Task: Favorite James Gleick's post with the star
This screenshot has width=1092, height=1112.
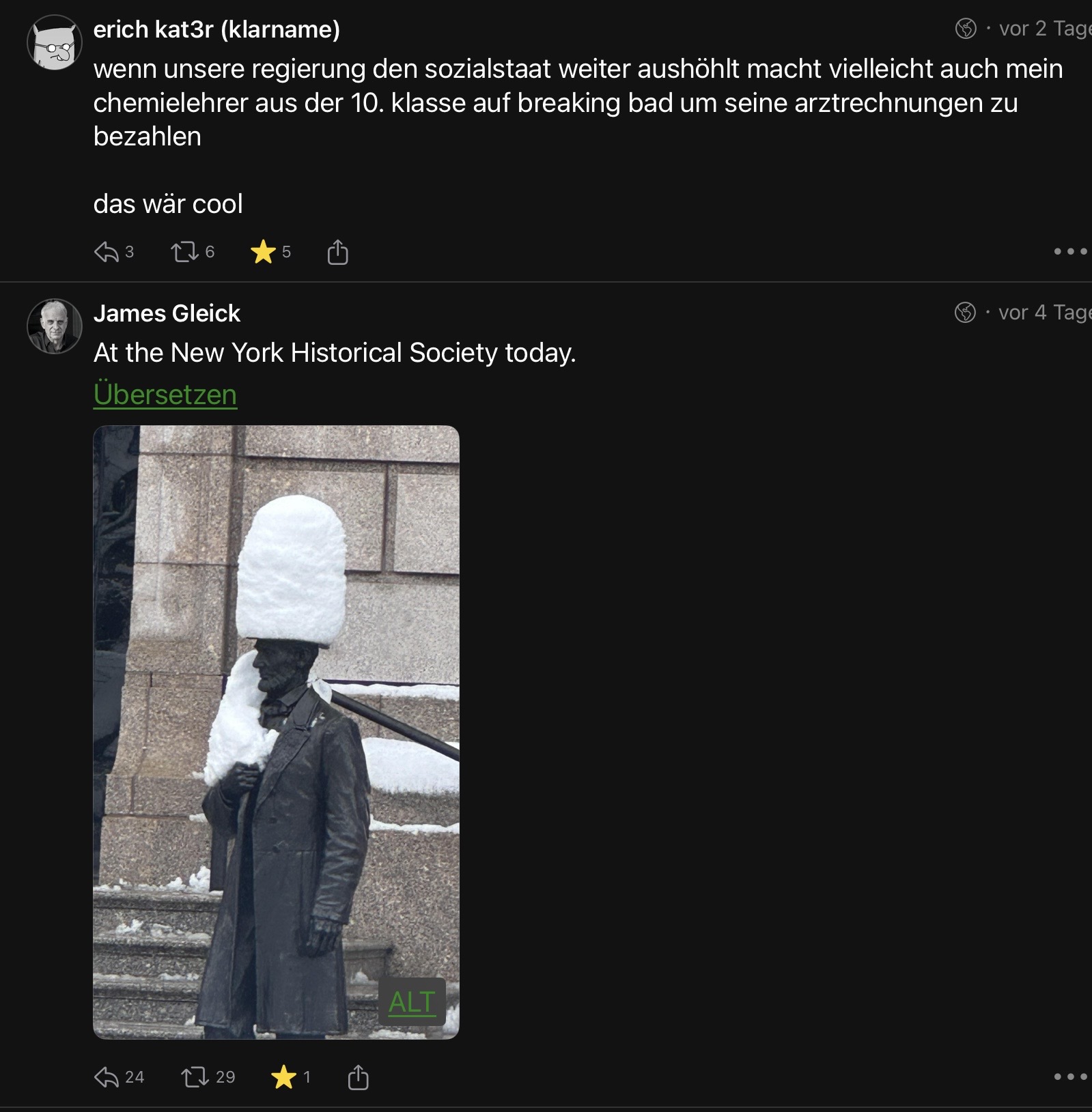Action: tap(283, 1077)
